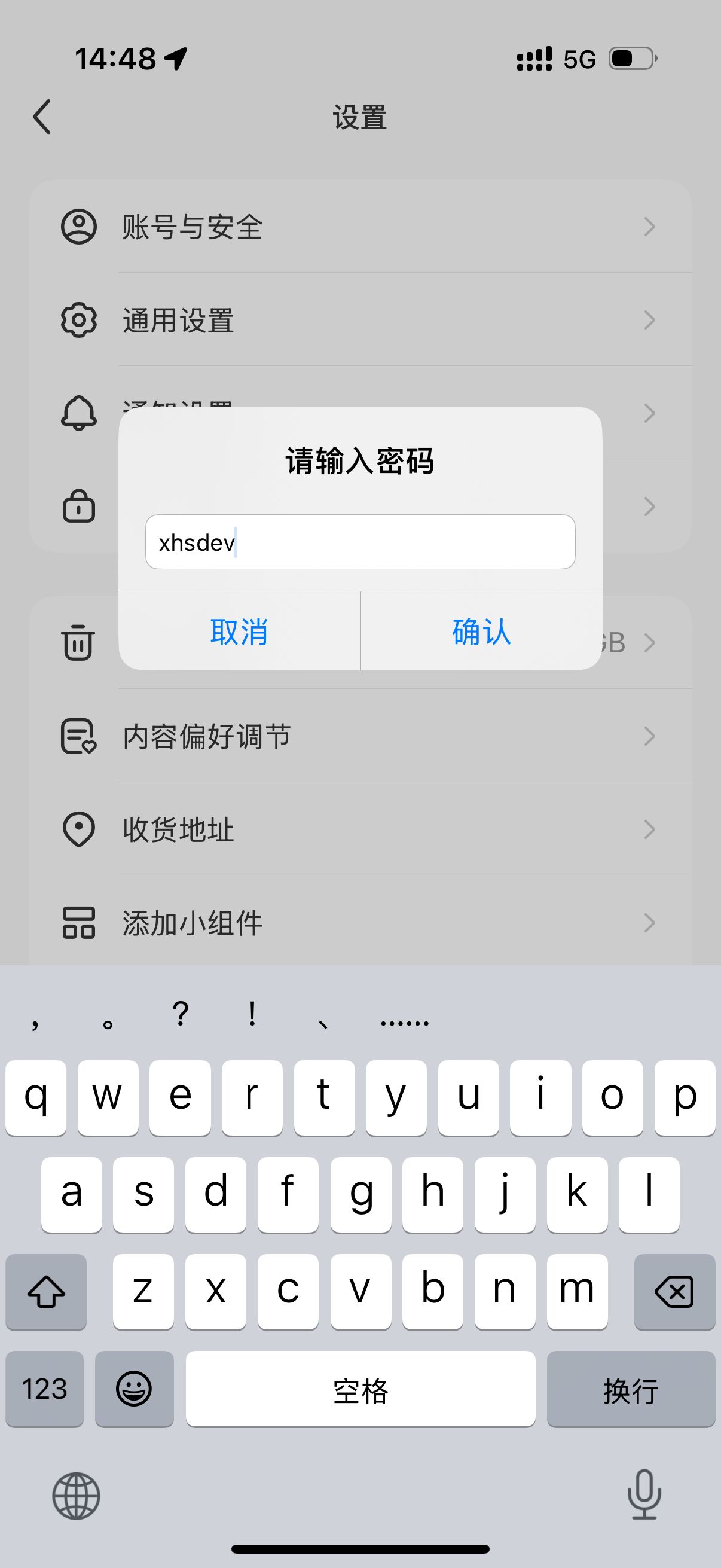Tap the 添加小组件 widget grid icon
721x1568 pixels.
click(77, 922)
